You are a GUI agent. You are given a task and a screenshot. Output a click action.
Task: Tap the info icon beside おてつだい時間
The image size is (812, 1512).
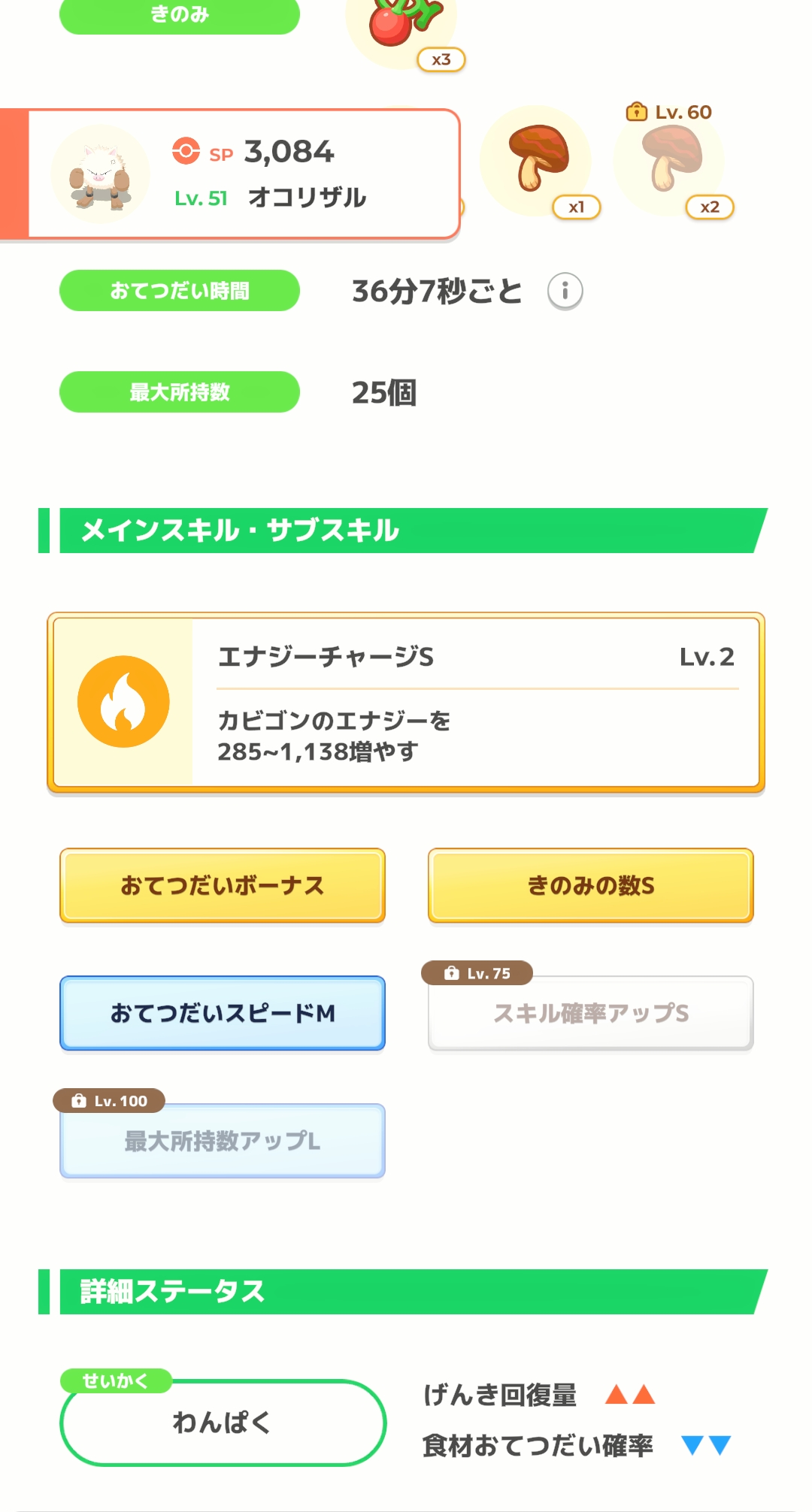[x=565, y=291]
